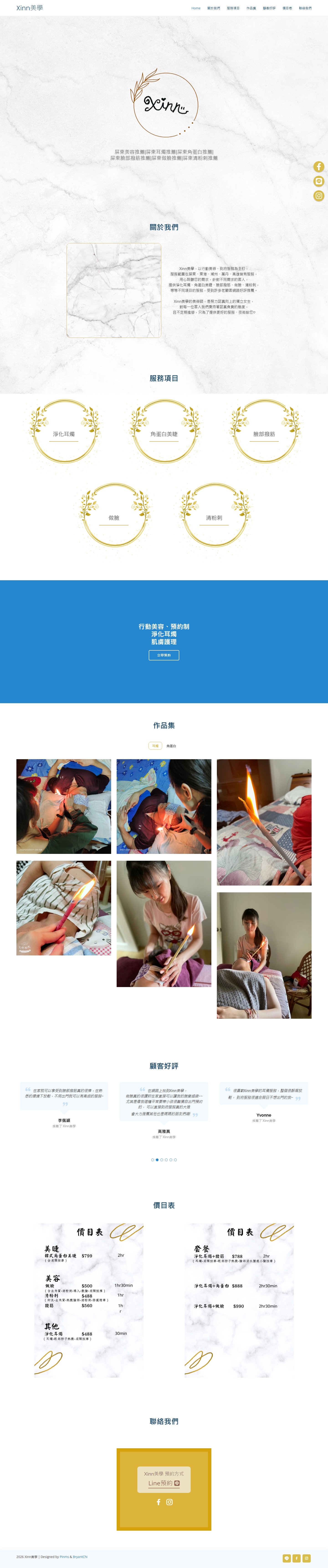Screen dimensions: 328x1568
Task: View the 清粉刺 service circle
Action: click(x=214, y=517)
